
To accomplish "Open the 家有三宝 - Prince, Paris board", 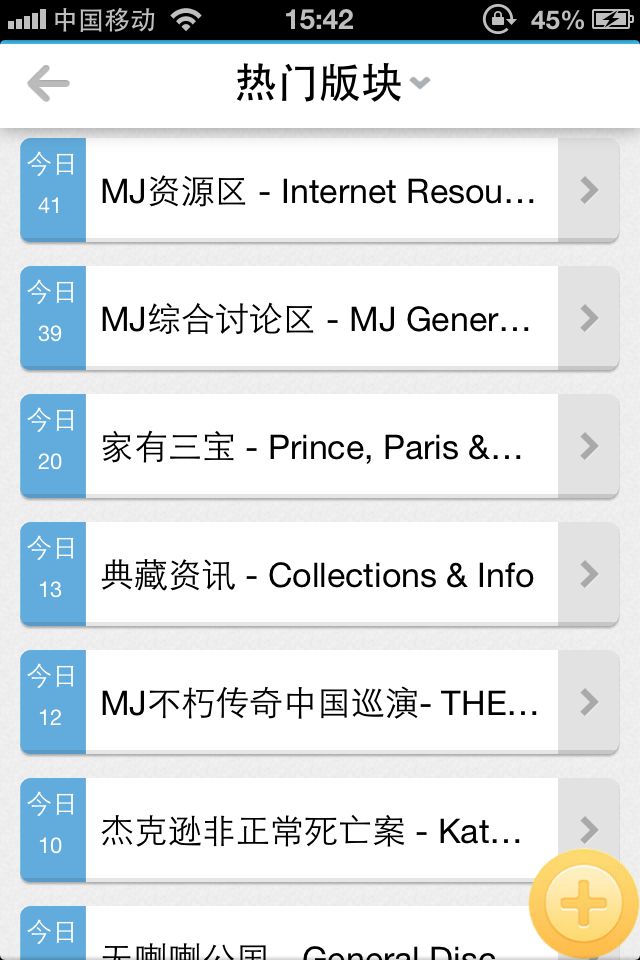I will tap(320, 447).
